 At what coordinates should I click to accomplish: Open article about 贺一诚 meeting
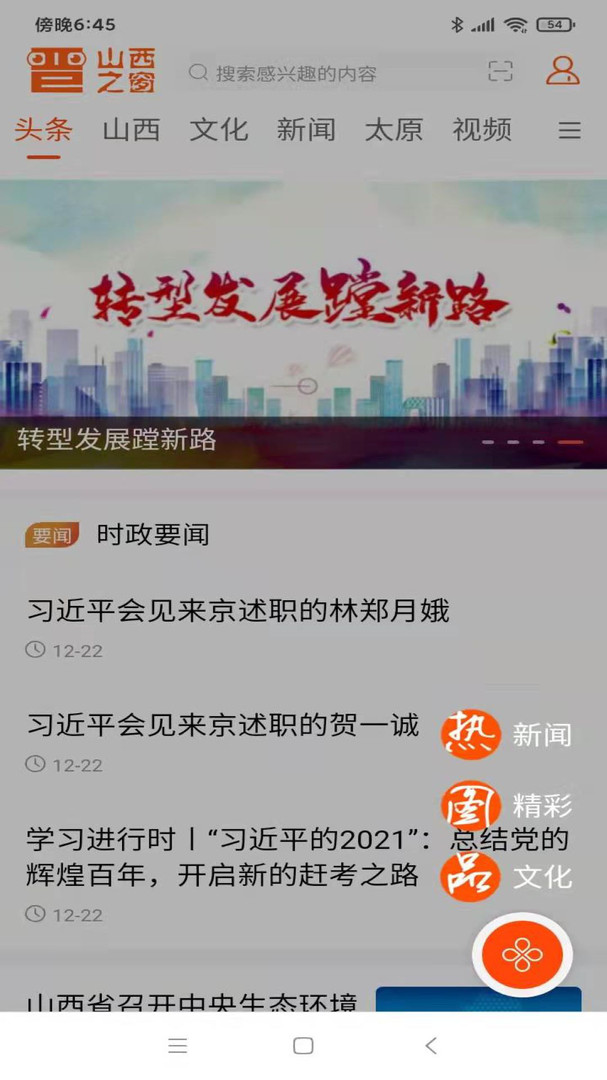pos(223,725)
